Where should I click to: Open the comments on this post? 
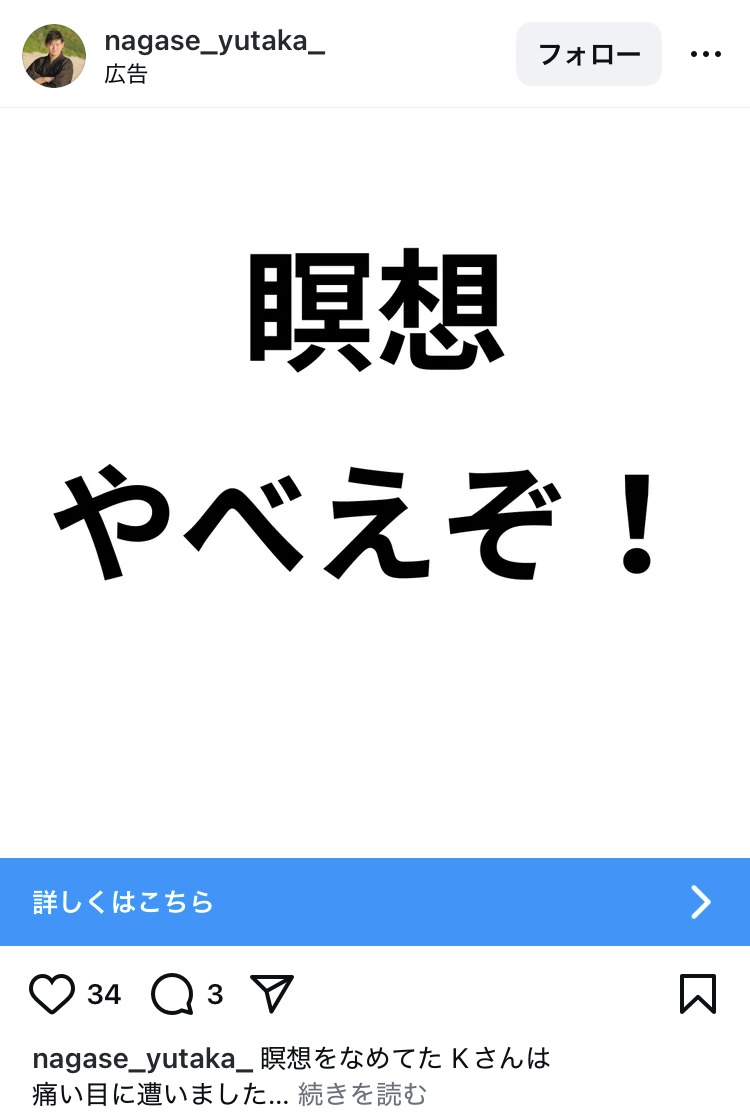click(172, 994)
